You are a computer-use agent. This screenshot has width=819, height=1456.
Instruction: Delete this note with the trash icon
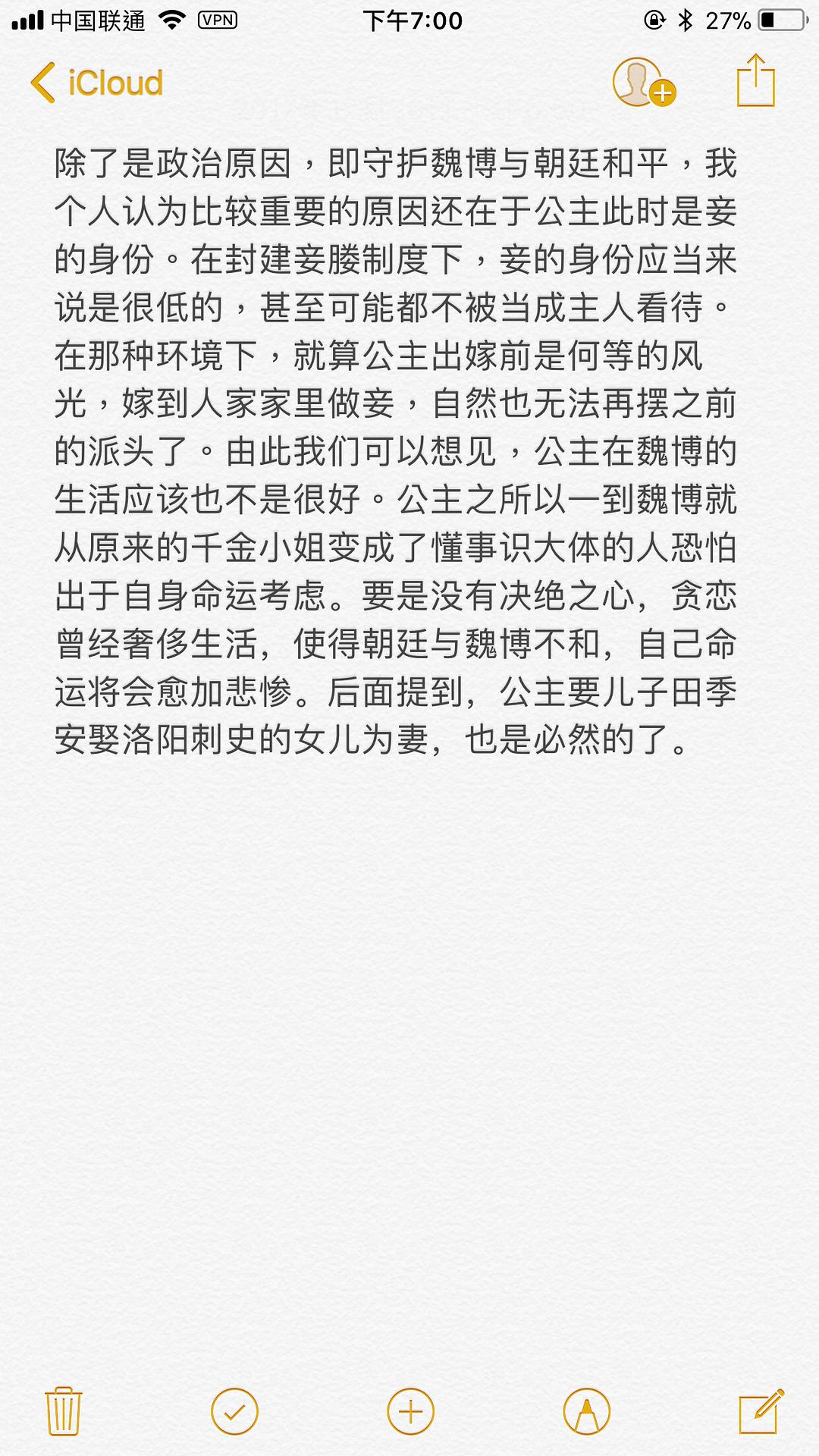pyautogui.click(x=64, y=1411)
